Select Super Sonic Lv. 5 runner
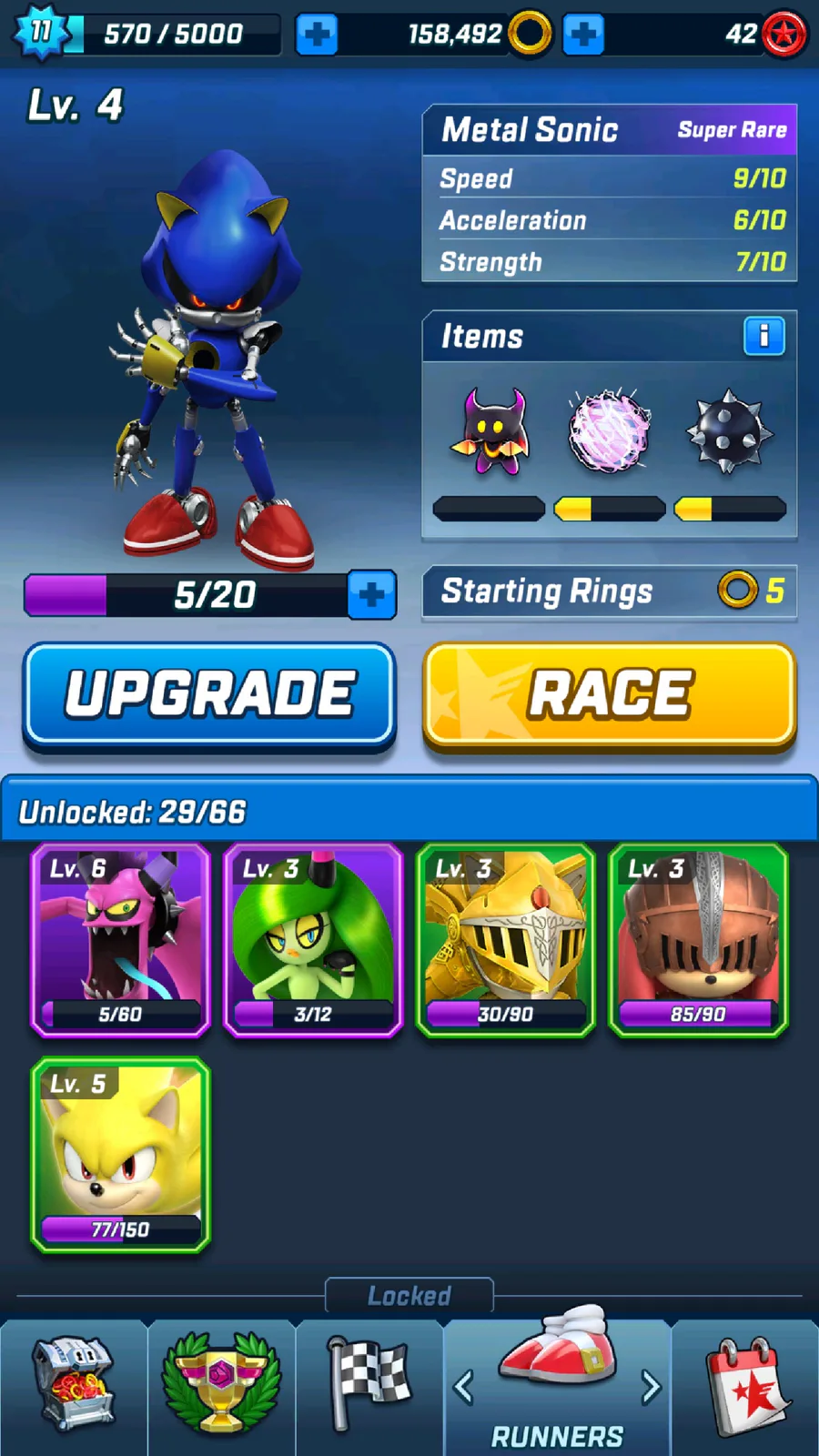The width and height of the screenshot is (819, 1456). [x=120, y=1155]
